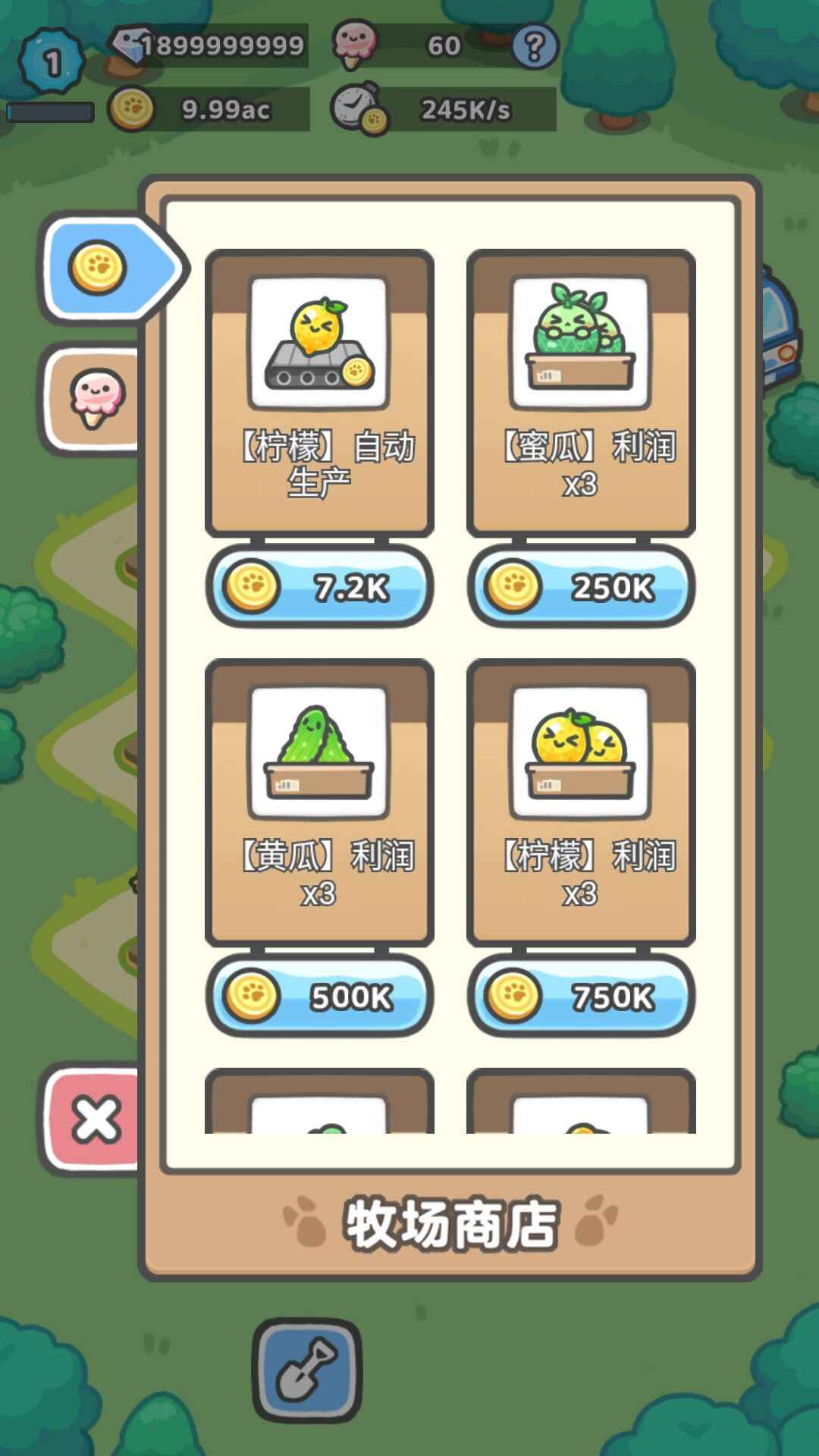
Task: Open the lemon profit x3 card
Action: pyautogui.click(x=581, y=802)
